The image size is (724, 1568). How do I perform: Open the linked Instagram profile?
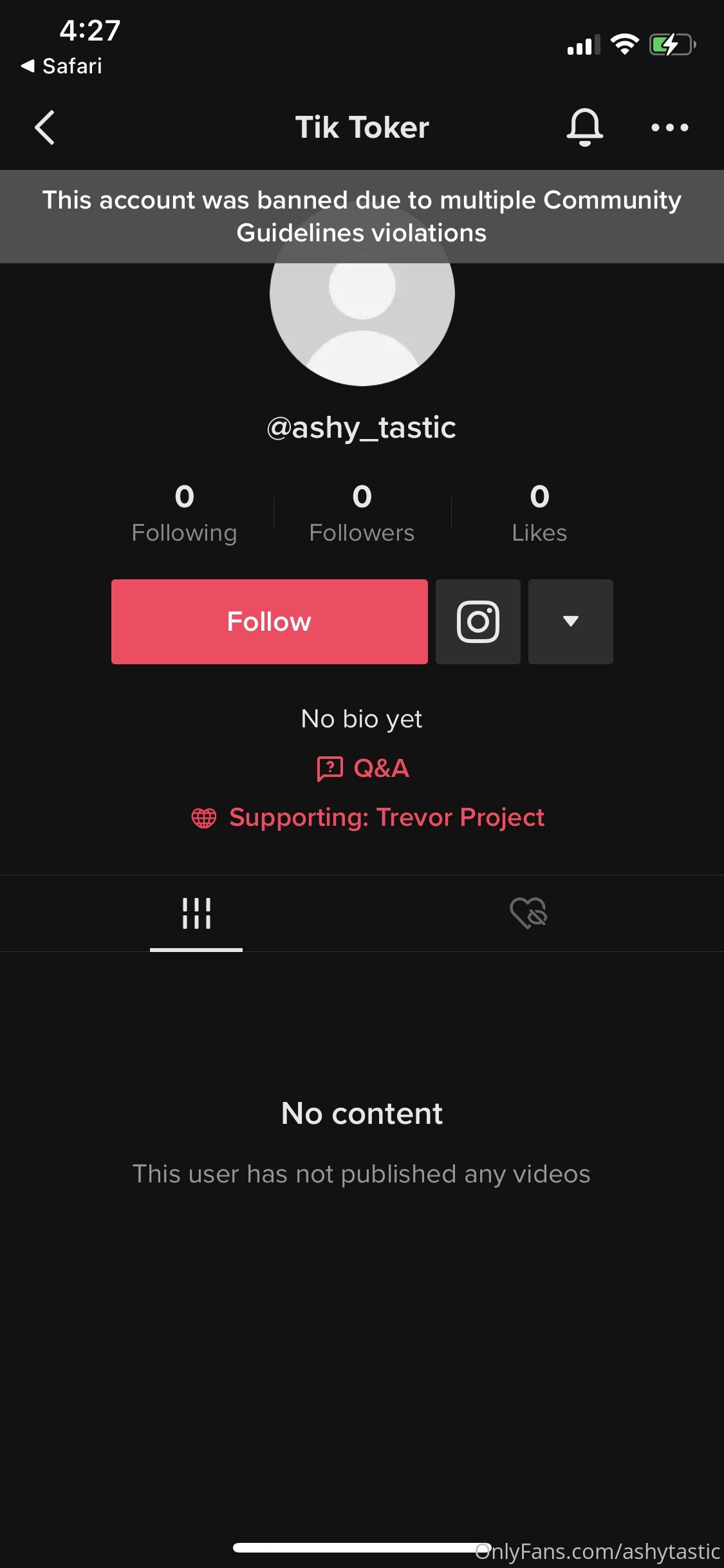click(x=478, y=622)
